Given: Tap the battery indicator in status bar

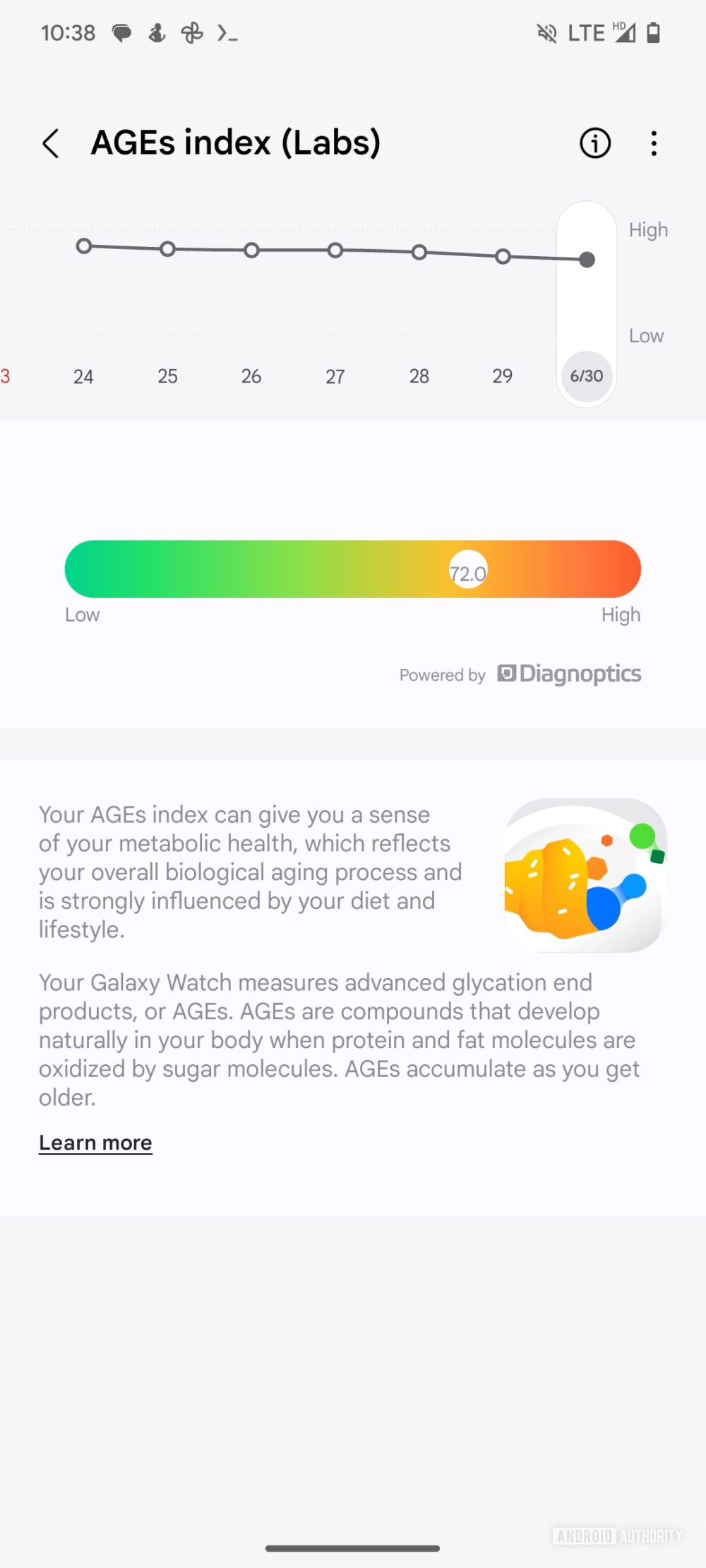Looking at the screenshot, I should [x=653, y=32].
